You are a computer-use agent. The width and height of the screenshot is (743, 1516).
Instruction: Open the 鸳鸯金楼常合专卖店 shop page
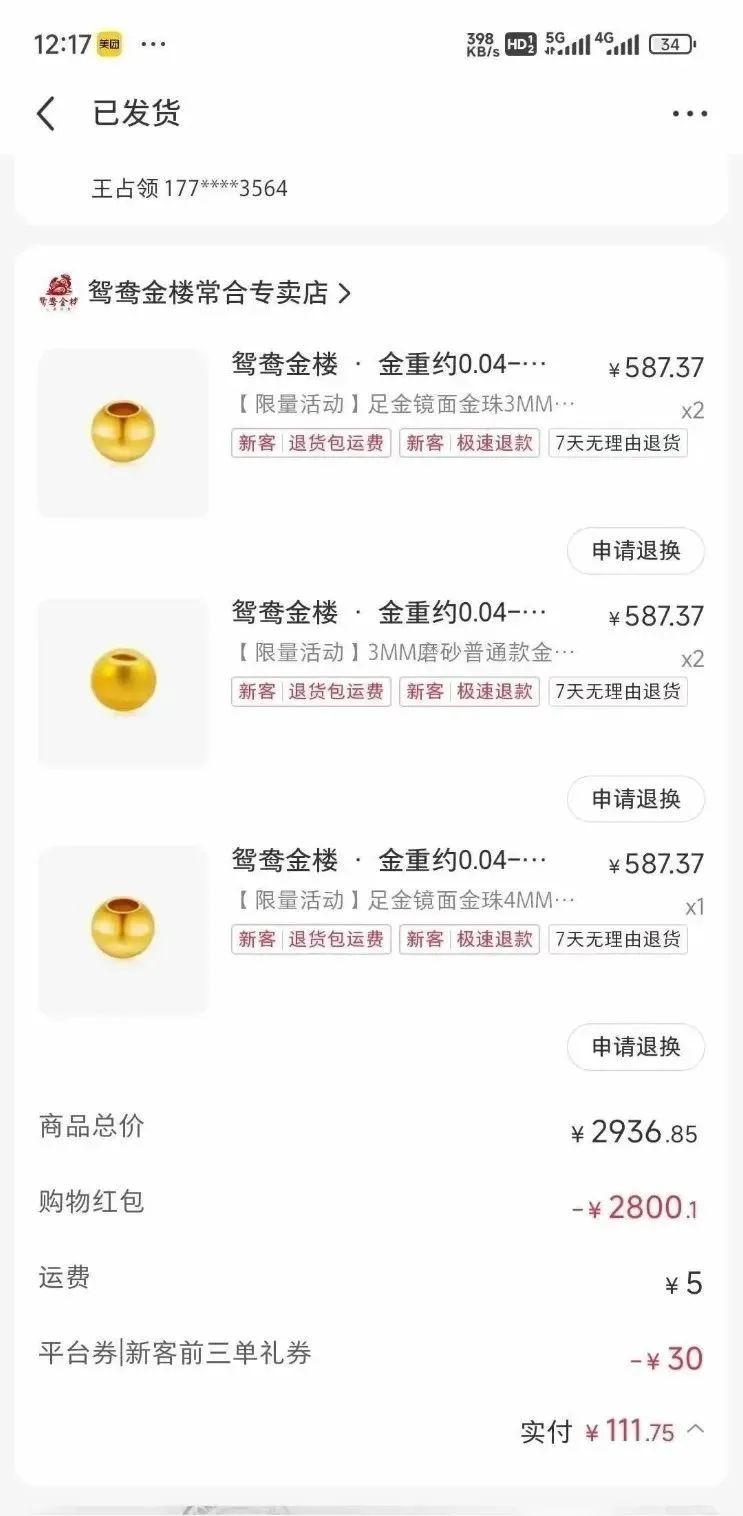tap(196, 293)
